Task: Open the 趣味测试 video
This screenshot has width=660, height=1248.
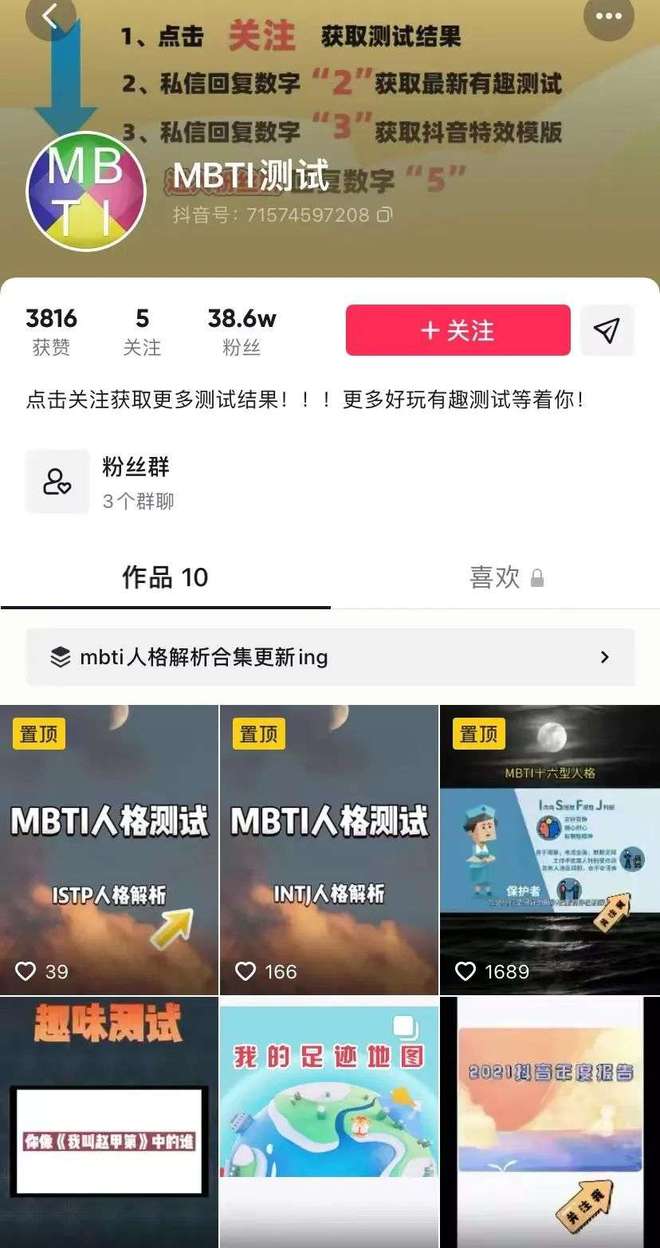Action: (x=109, y=1120)
